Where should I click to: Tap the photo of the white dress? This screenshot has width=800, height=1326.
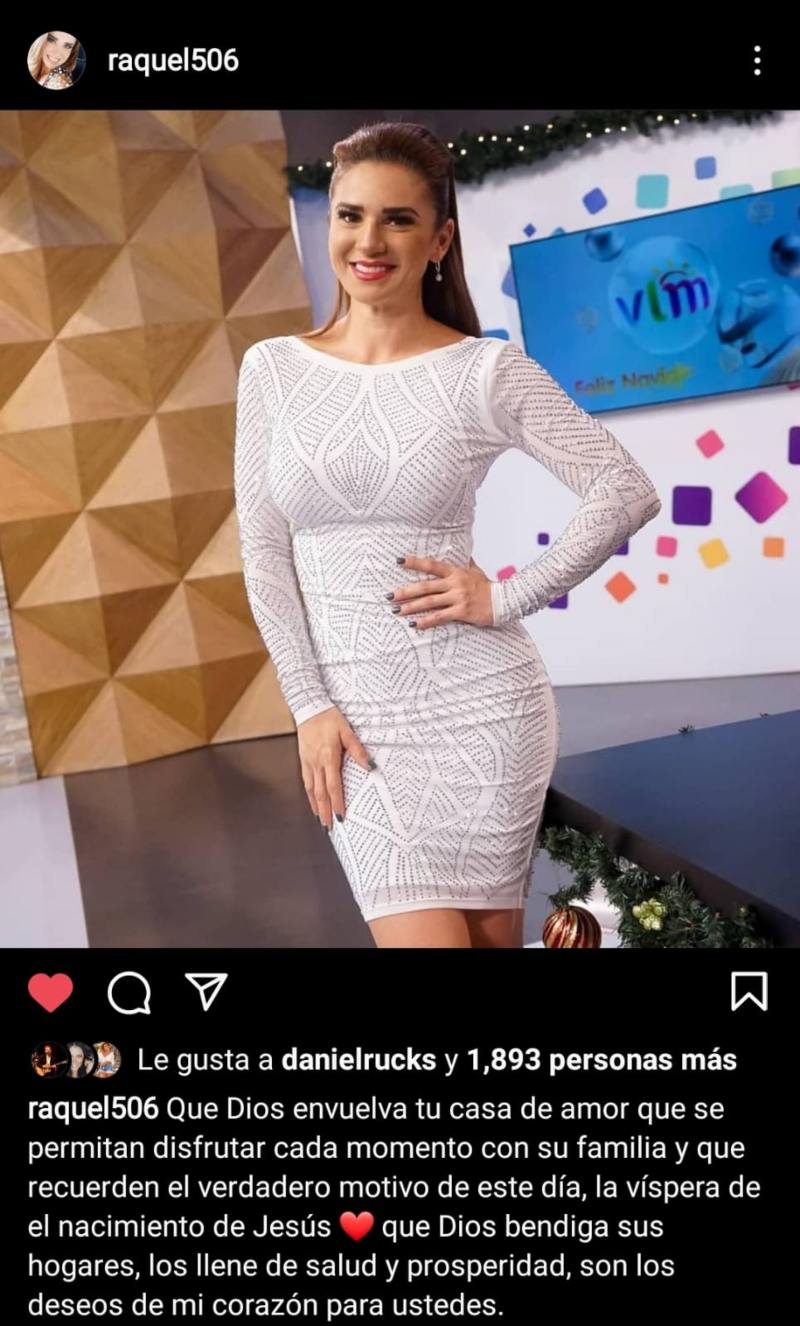coord(400,530)
